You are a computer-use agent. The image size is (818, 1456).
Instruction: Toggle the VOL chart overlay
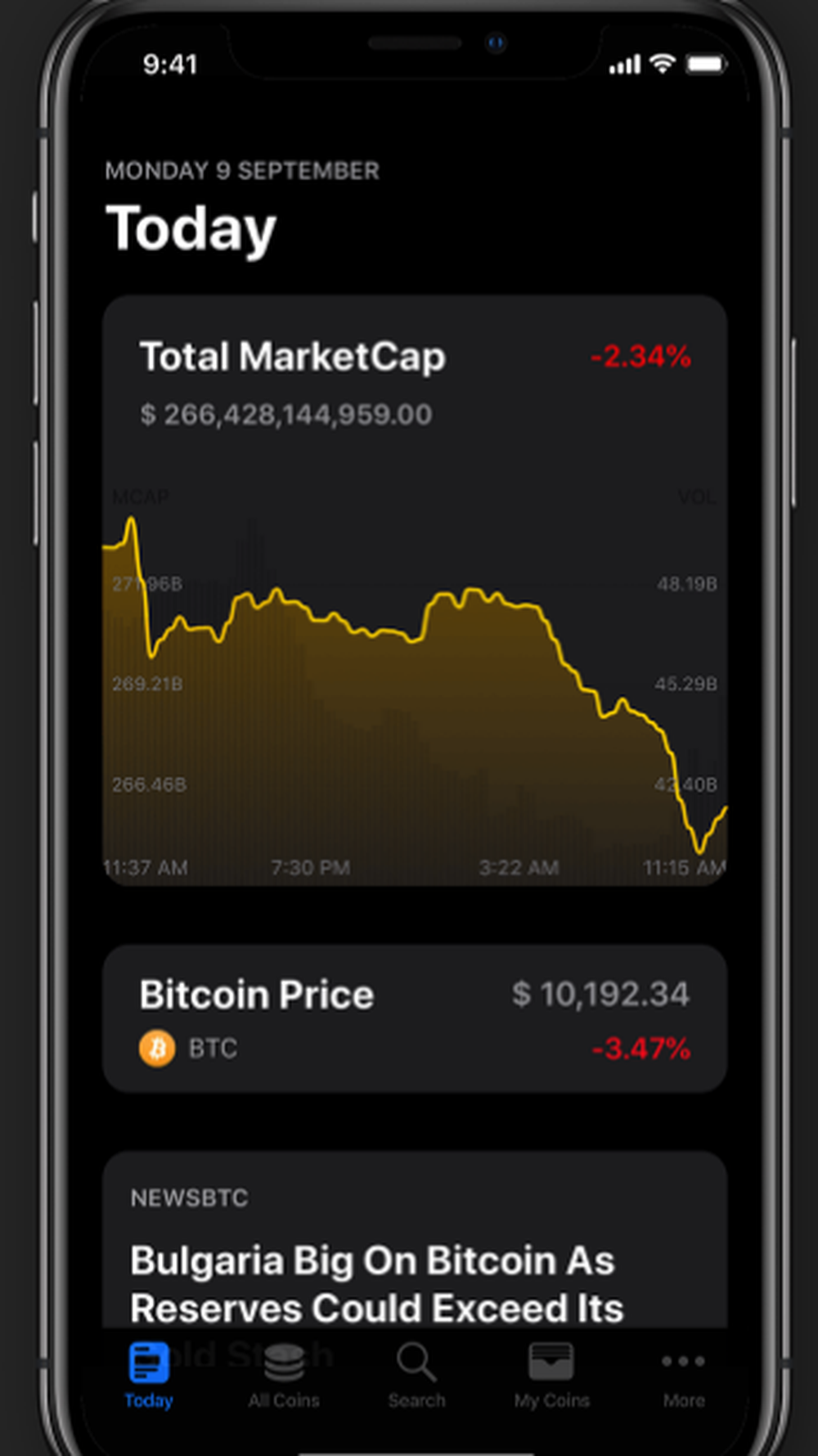coord(699,497)
